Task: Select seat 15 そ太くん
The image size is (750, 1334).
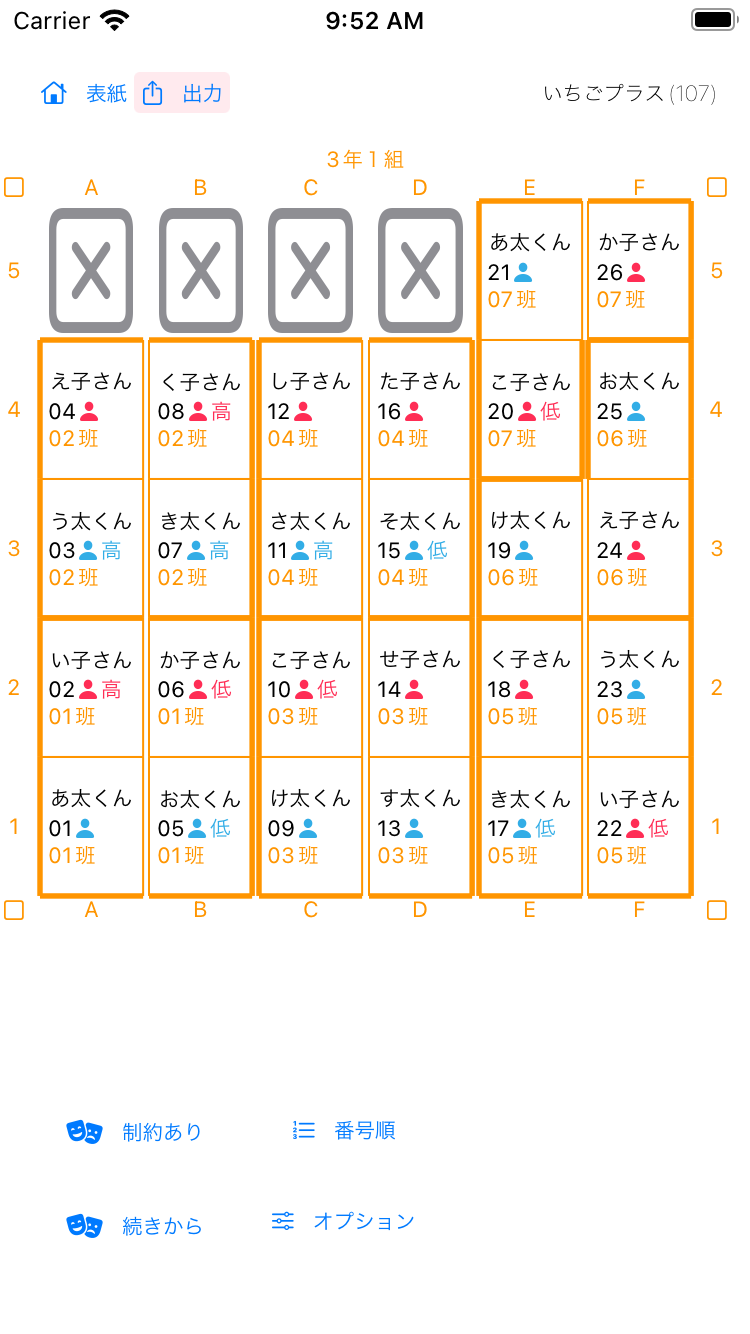Action: 420,548
